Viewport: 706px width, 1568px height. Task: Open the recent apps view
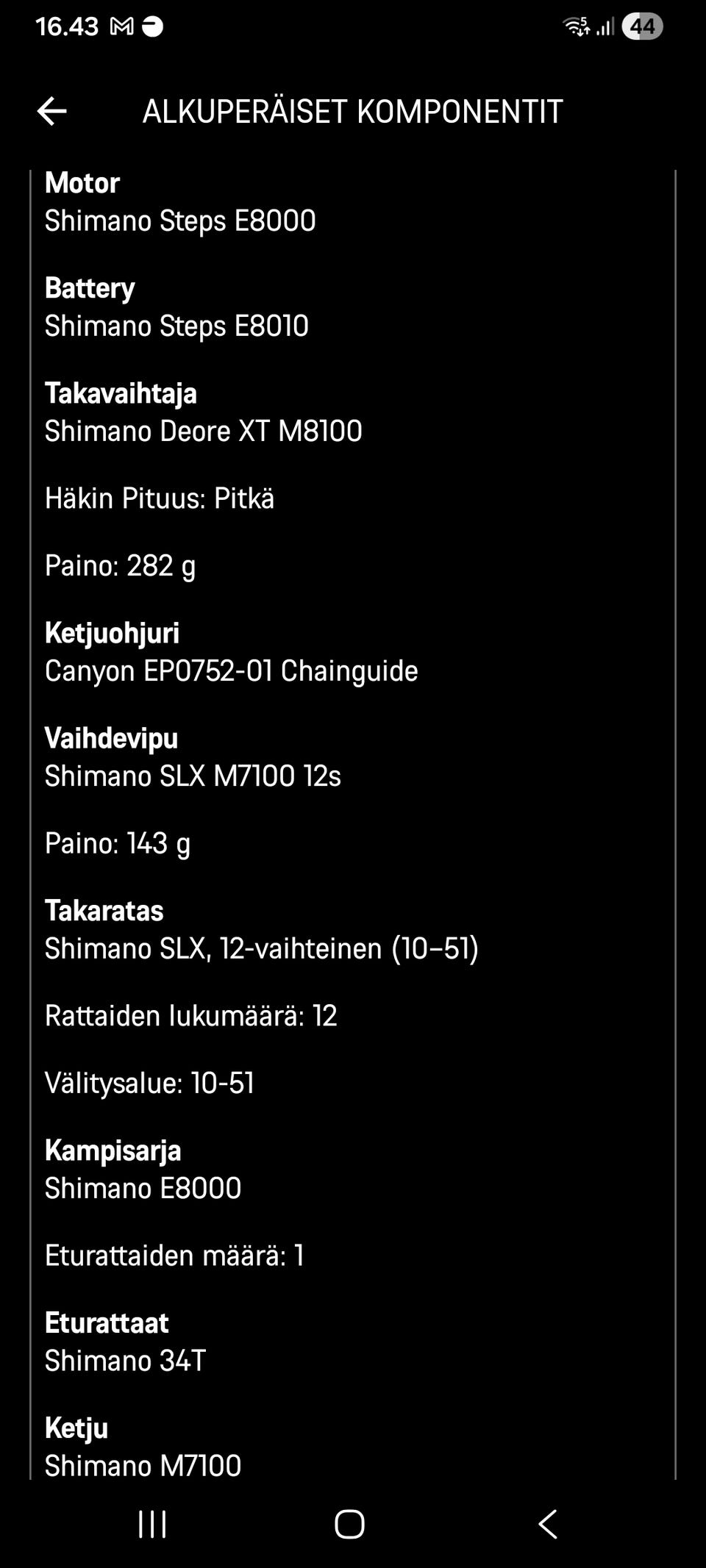pos(152,1524)
